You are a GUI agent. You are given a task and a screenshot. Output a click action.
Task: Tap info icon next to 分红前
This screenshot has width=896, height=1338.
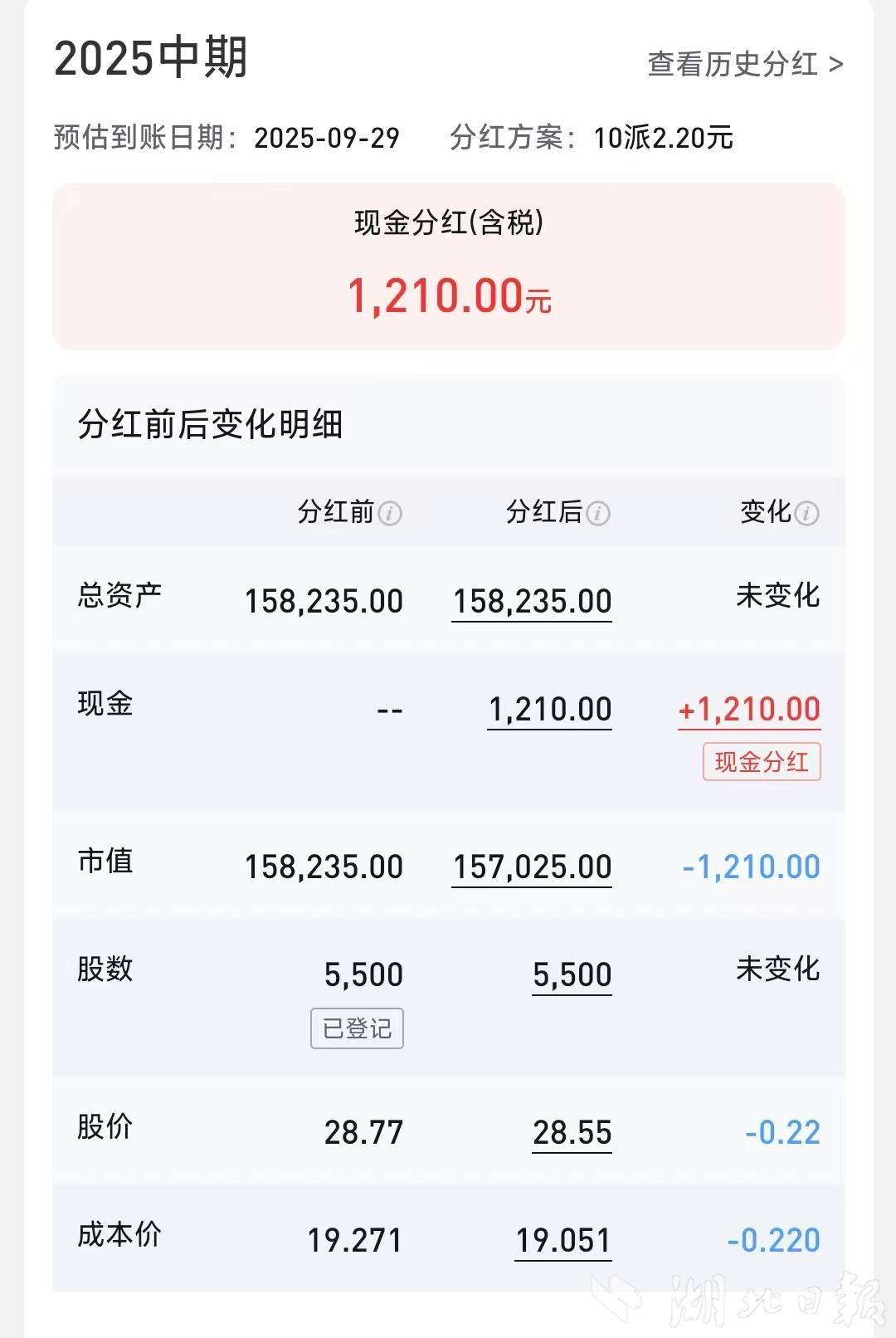[x=390, y=514]
